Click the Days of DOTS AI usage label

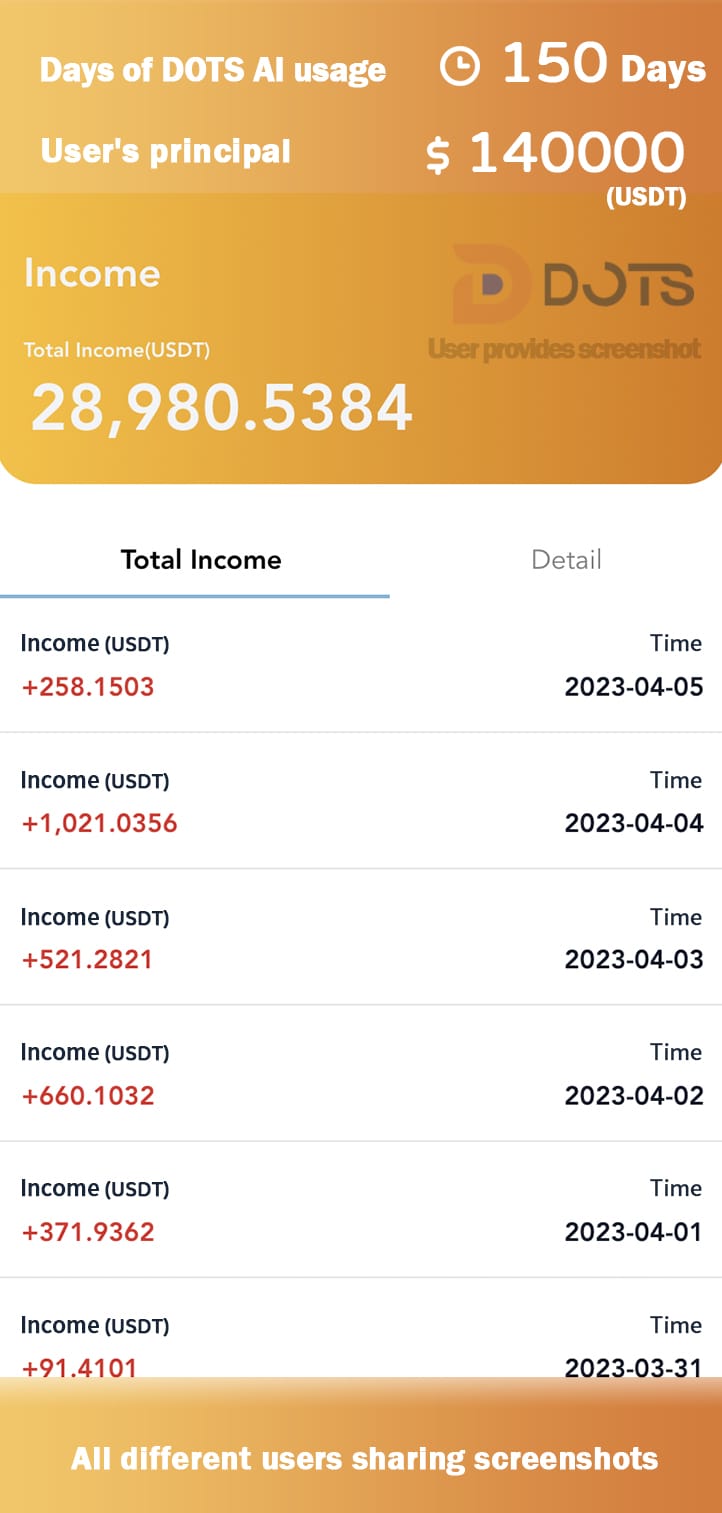pyautogui.click(x=212, y=69)
